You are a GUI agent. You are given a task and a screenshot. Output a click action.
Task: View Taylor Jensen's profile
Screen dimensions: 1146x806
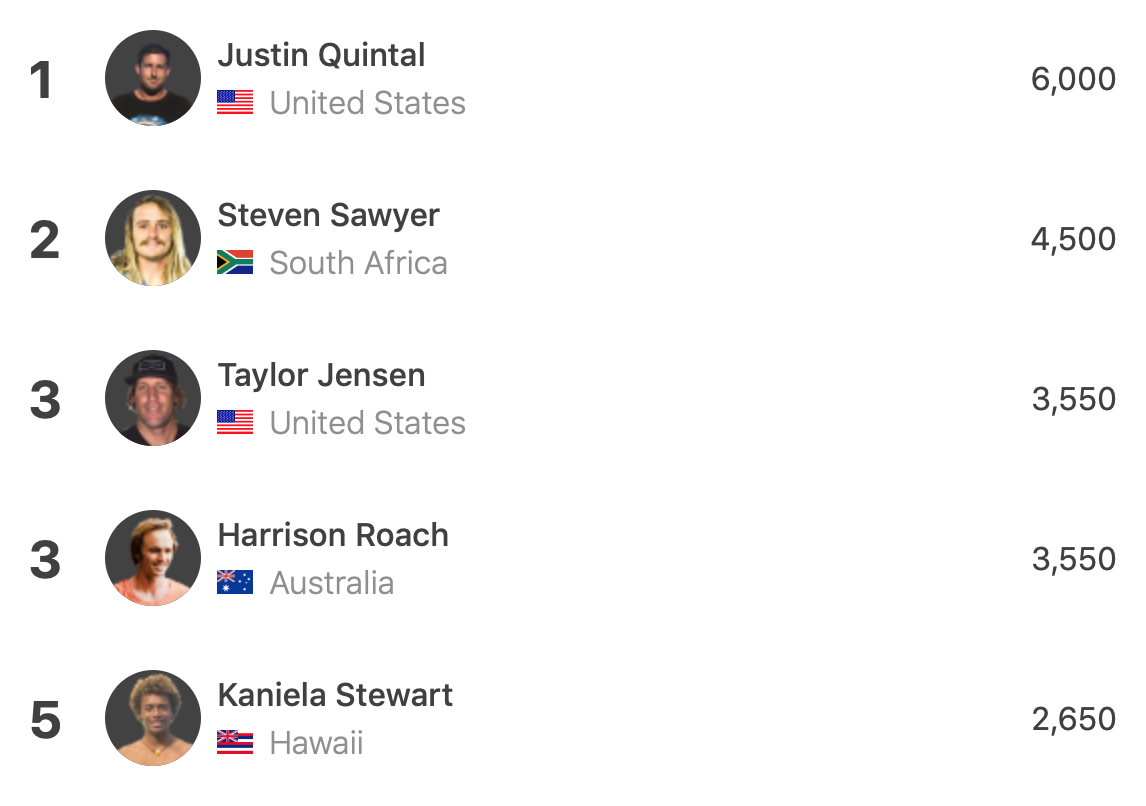tap(321, 375)
